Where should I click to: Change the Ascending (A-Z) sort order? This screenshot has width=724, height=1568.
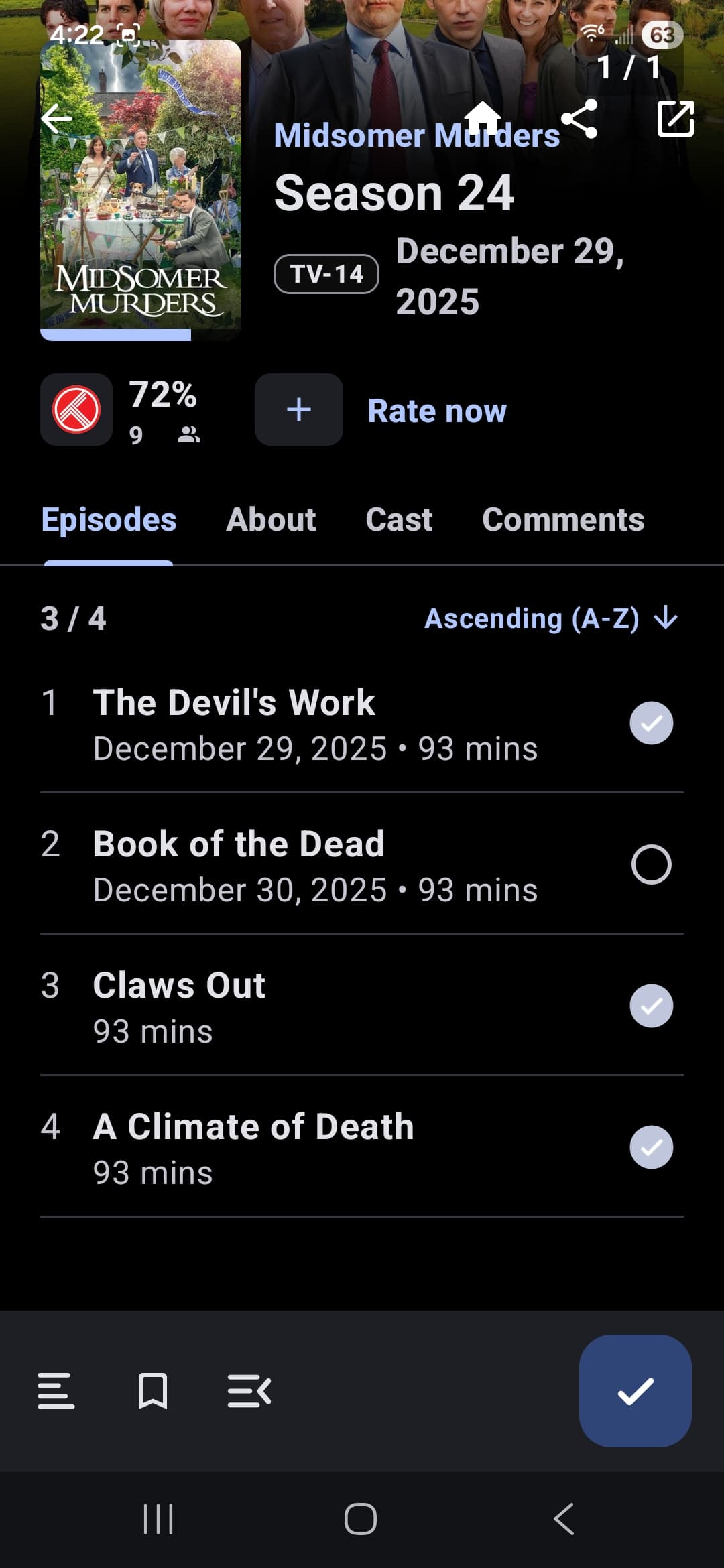551,618
